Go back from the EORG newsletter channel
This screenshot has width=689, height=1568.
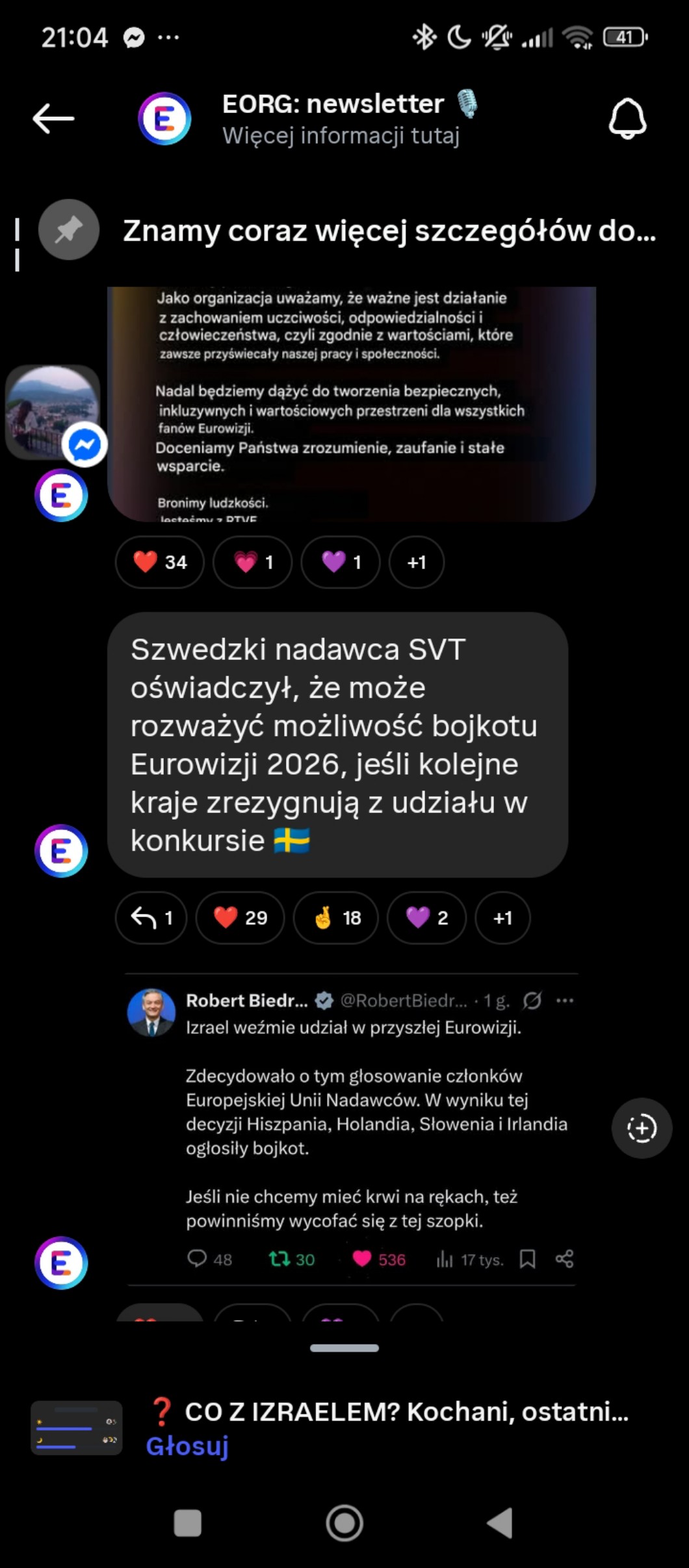pos(53,119)
